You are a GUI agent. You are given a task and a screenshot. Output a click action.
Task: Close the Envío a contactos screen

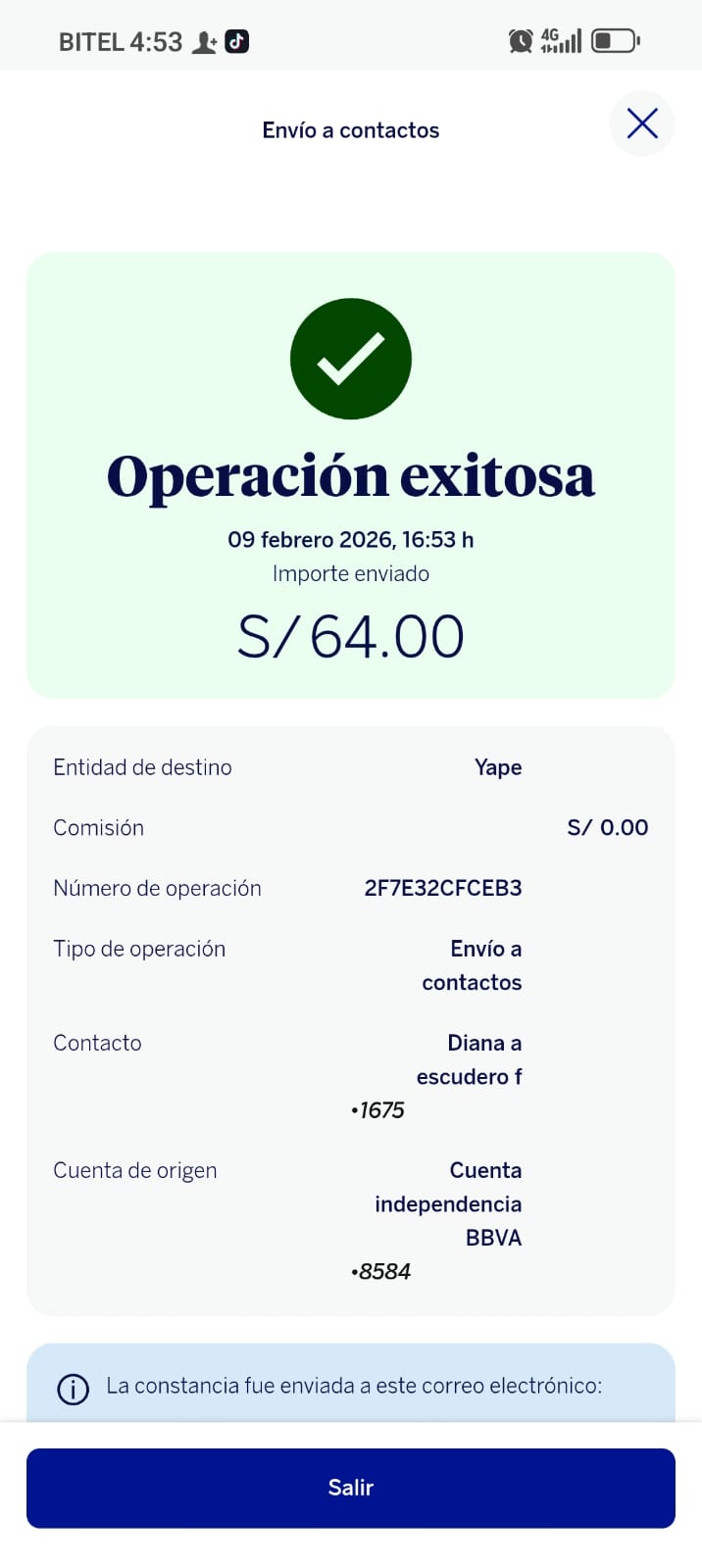click(642, 123)
